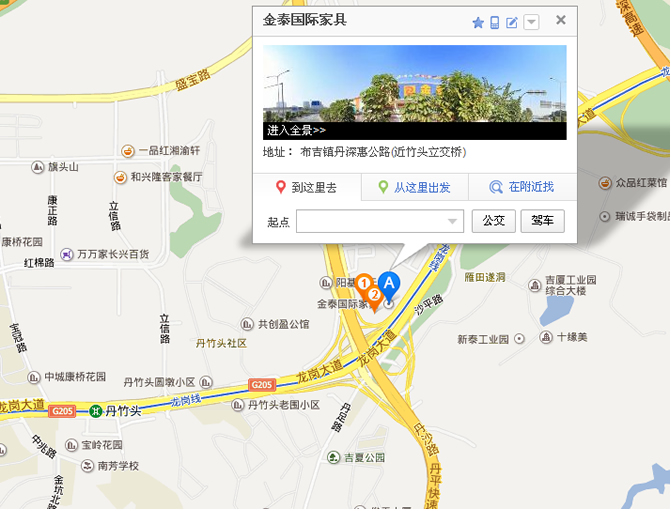Add 金泰国际家具 to favorites with the star
The image size is (671, 511).
point(478,22)
